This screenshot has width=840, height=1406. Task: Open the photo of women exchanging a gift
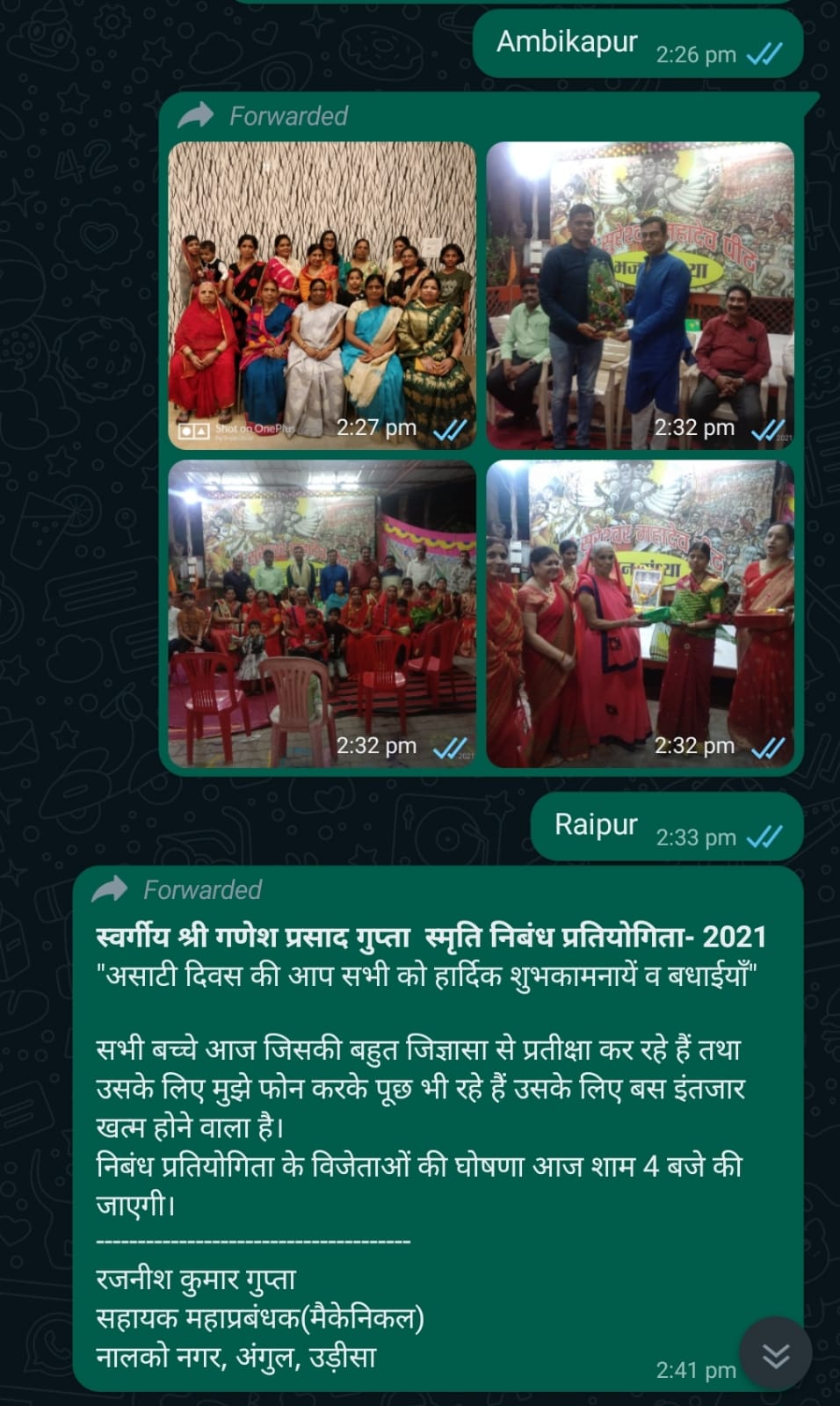(x=640, y=613)
